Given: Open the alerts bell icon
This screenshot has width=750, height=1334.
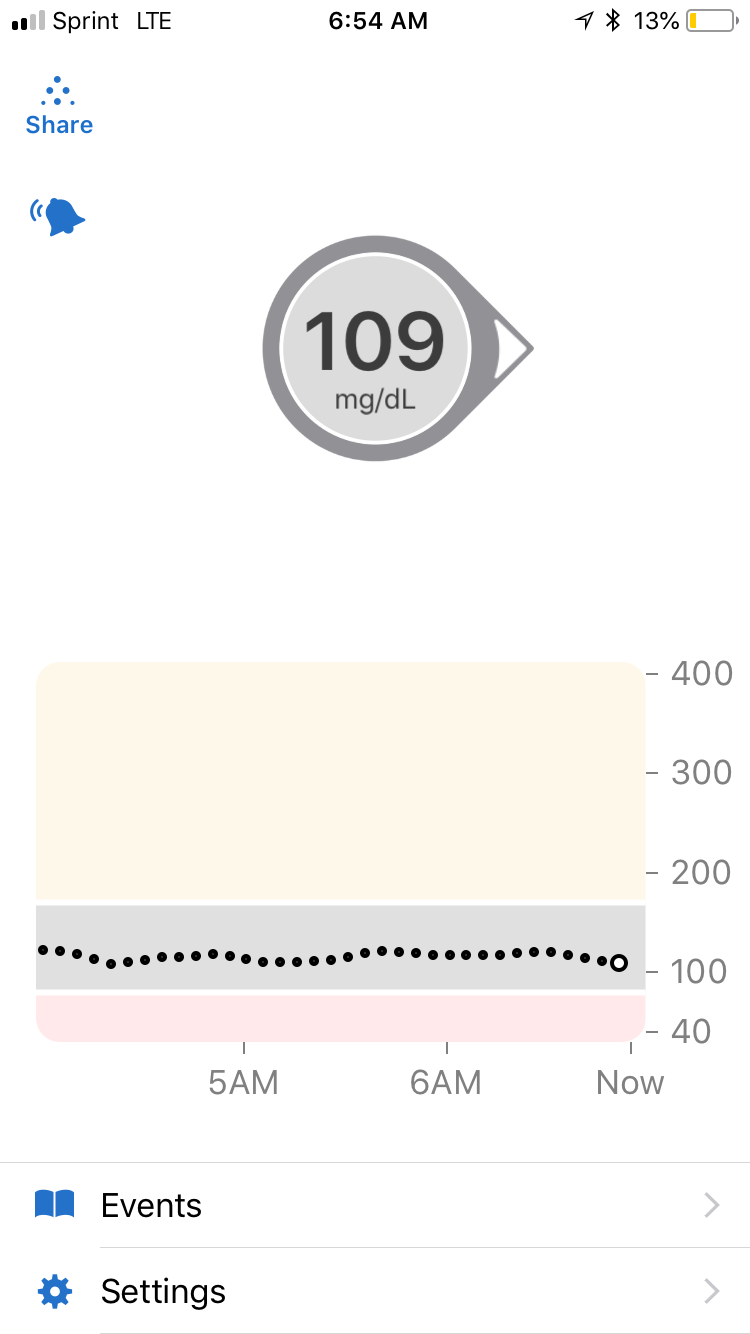Looking at the screenshot, I should [x=58, y=216].
